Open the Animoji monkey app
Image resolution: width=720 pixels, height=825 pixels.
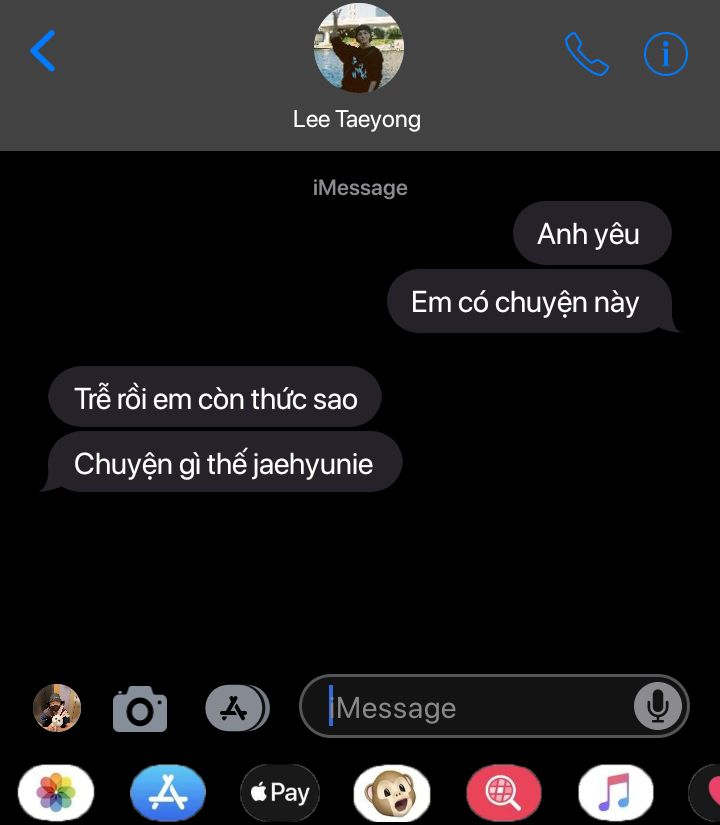tap(392, 794)
